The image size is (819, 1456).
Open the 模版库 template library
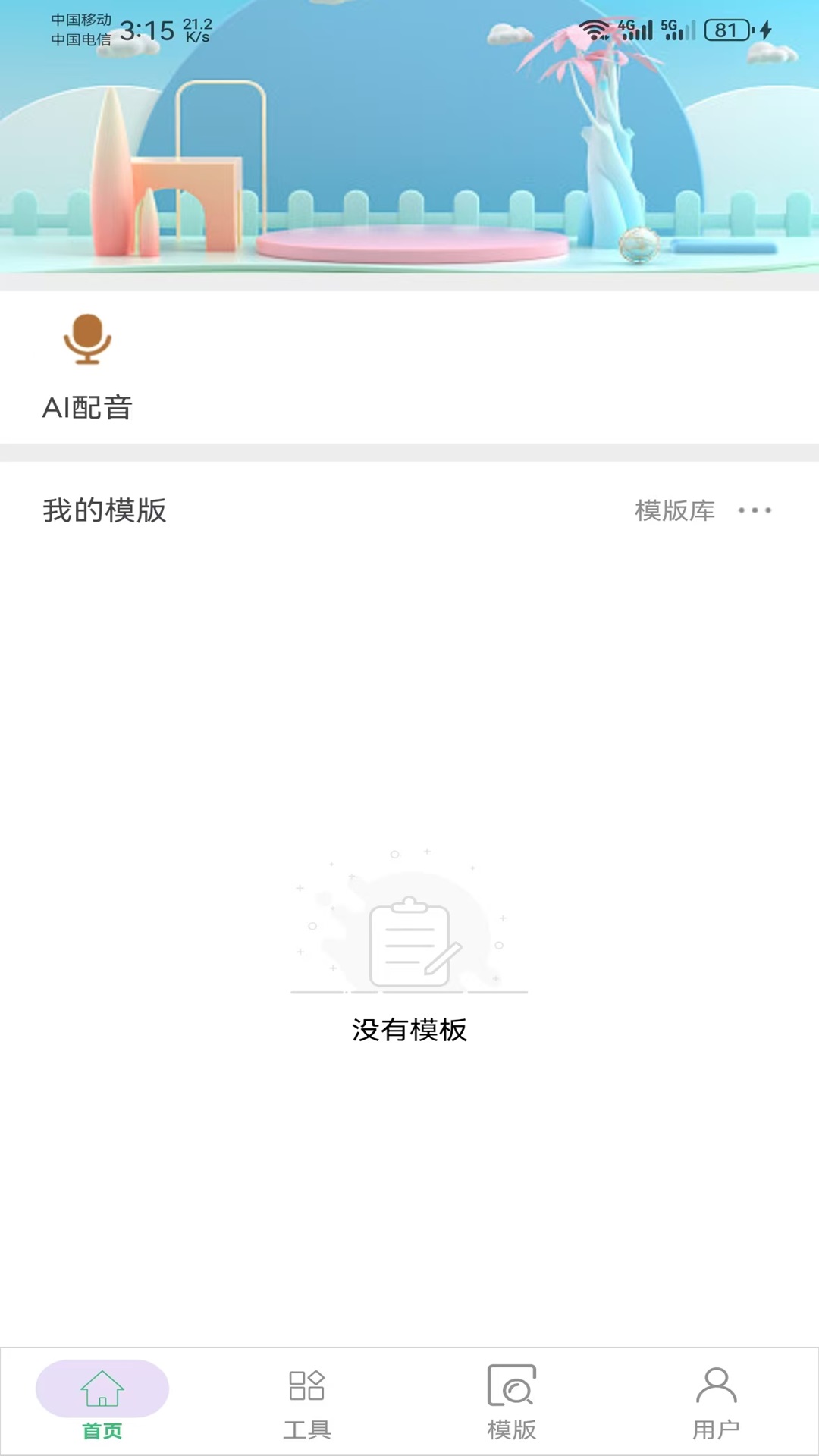coord(674,510)
